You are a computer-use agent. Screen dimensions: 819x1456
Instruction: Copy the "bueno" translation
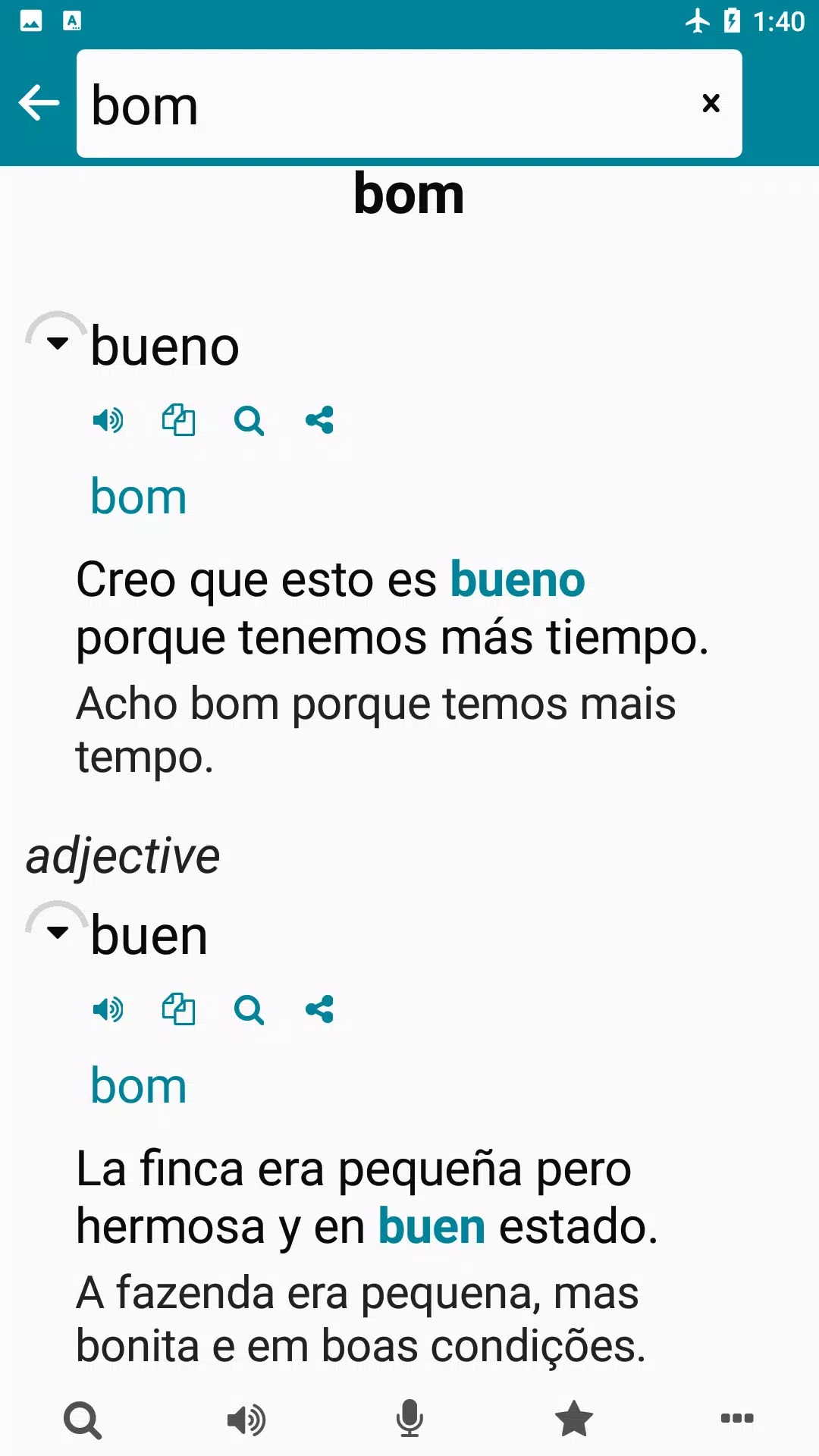pyautogui.click(x=178, y=420)
